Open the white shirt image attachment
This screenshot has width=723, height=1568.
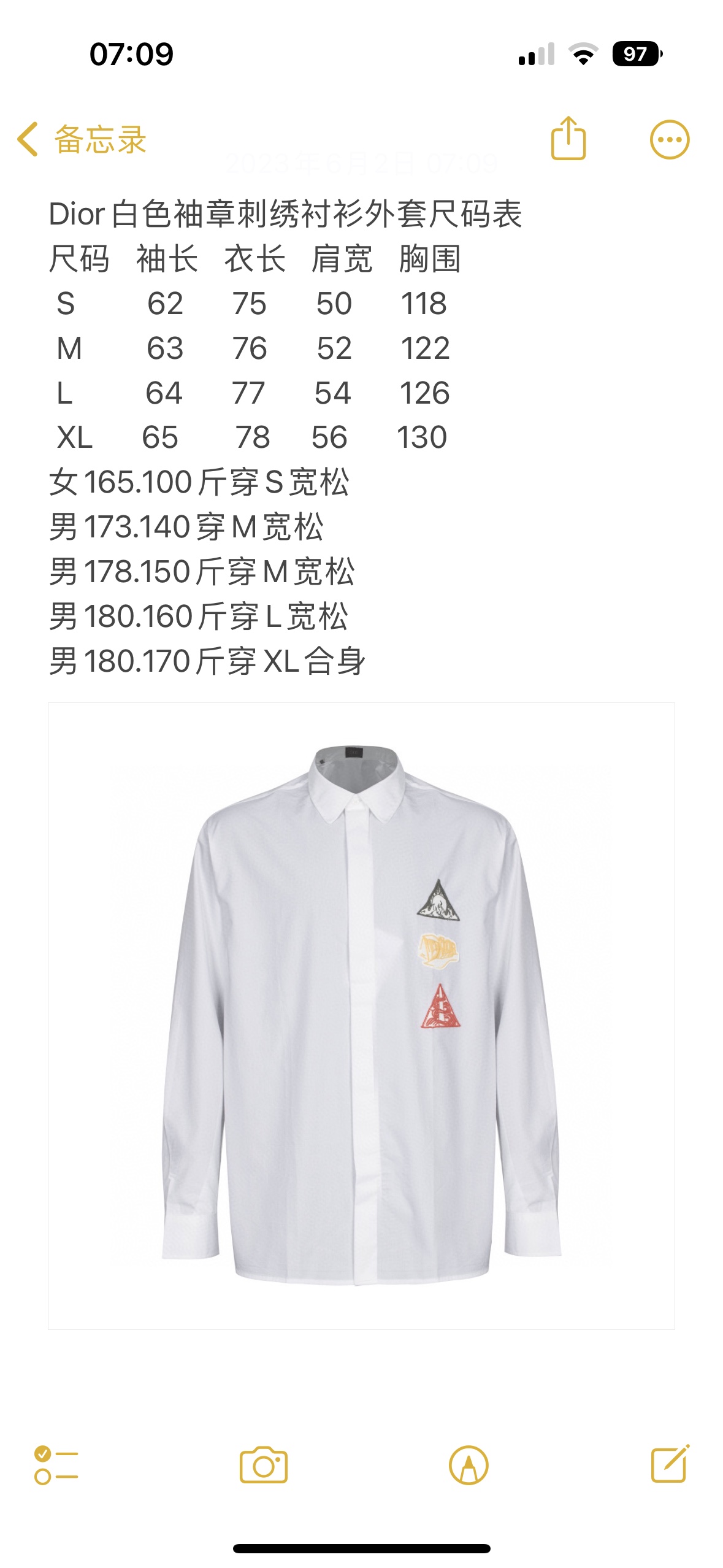(x=361, y=1015)
